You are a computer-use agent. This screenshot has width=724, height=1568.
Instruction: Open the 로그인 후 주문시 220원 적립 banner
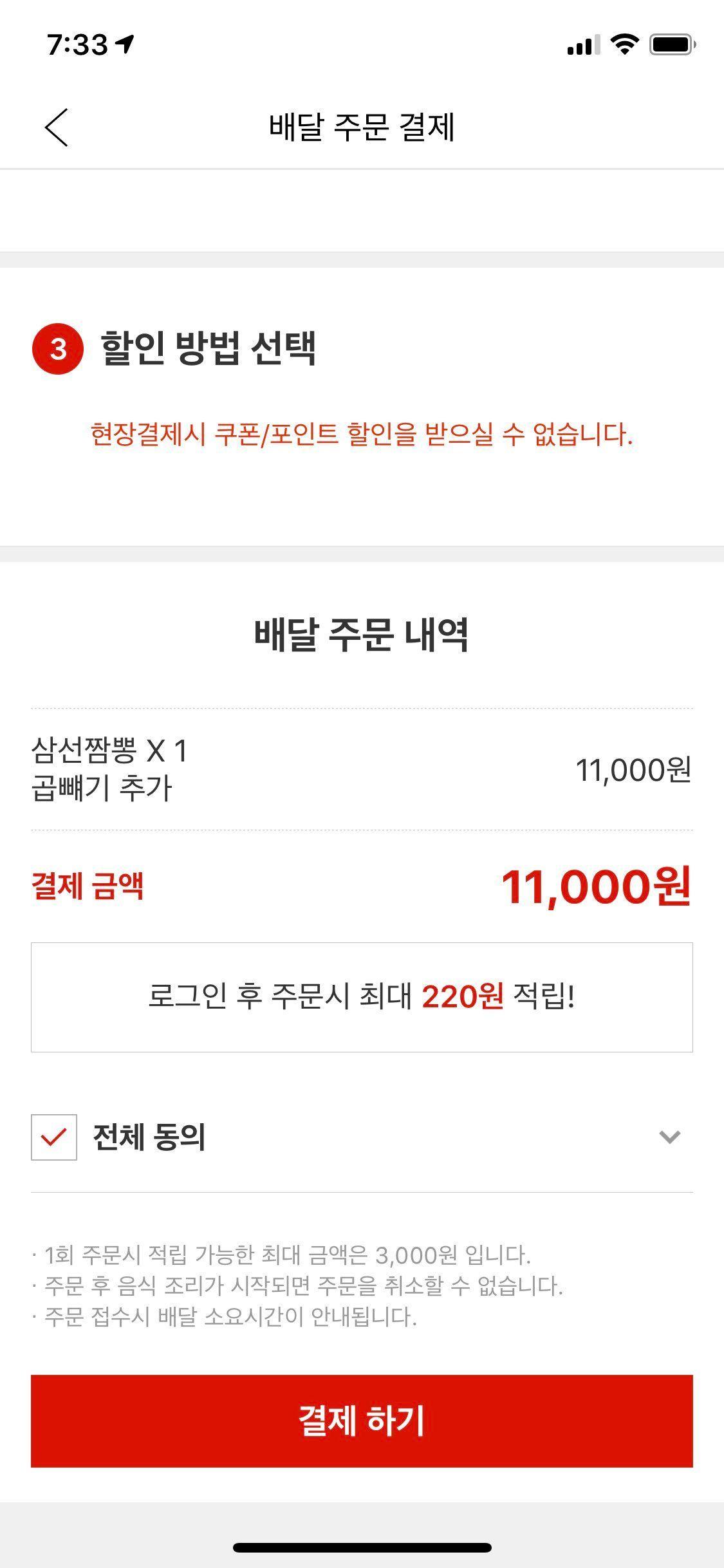(x=362, y=997)
